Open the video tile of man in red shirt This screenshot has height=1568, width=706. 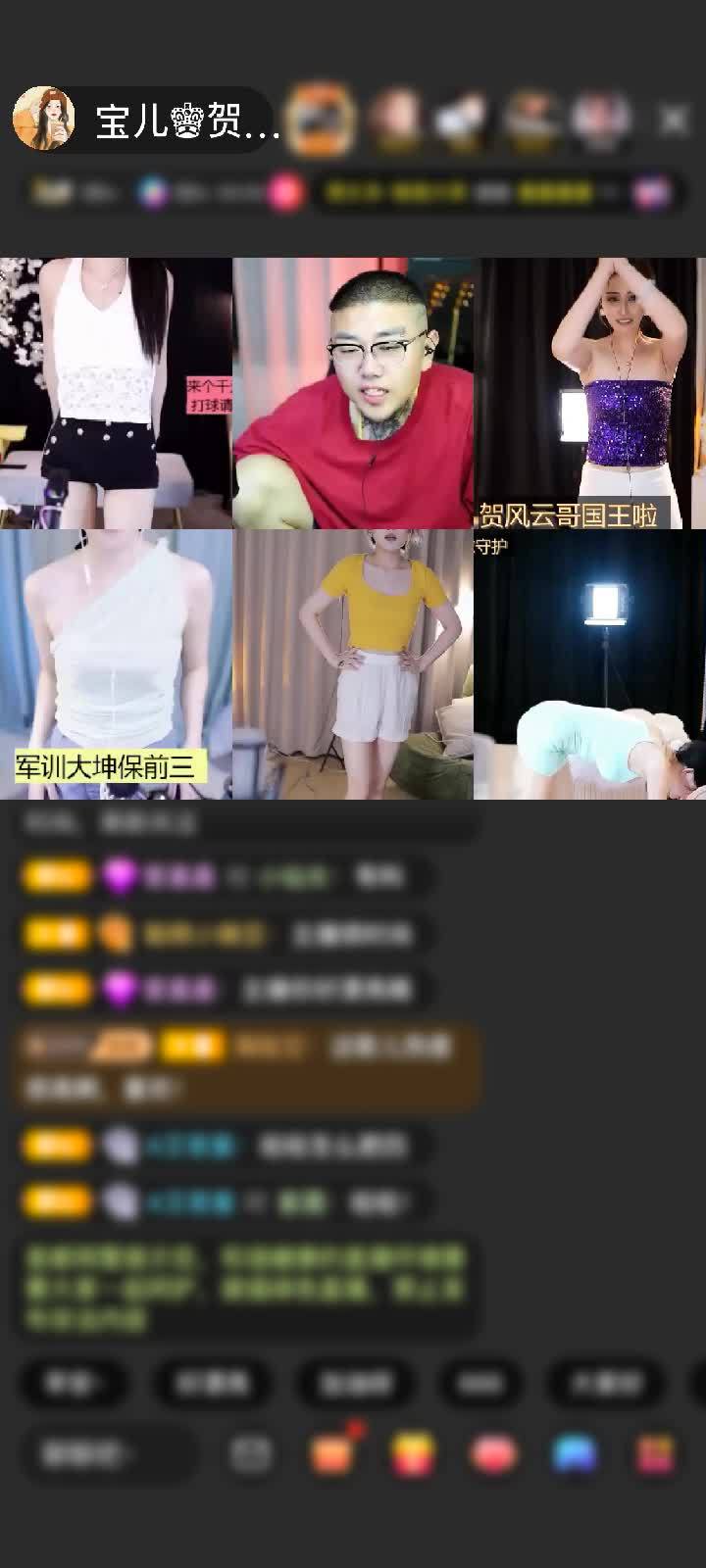[x=353, y=393]
